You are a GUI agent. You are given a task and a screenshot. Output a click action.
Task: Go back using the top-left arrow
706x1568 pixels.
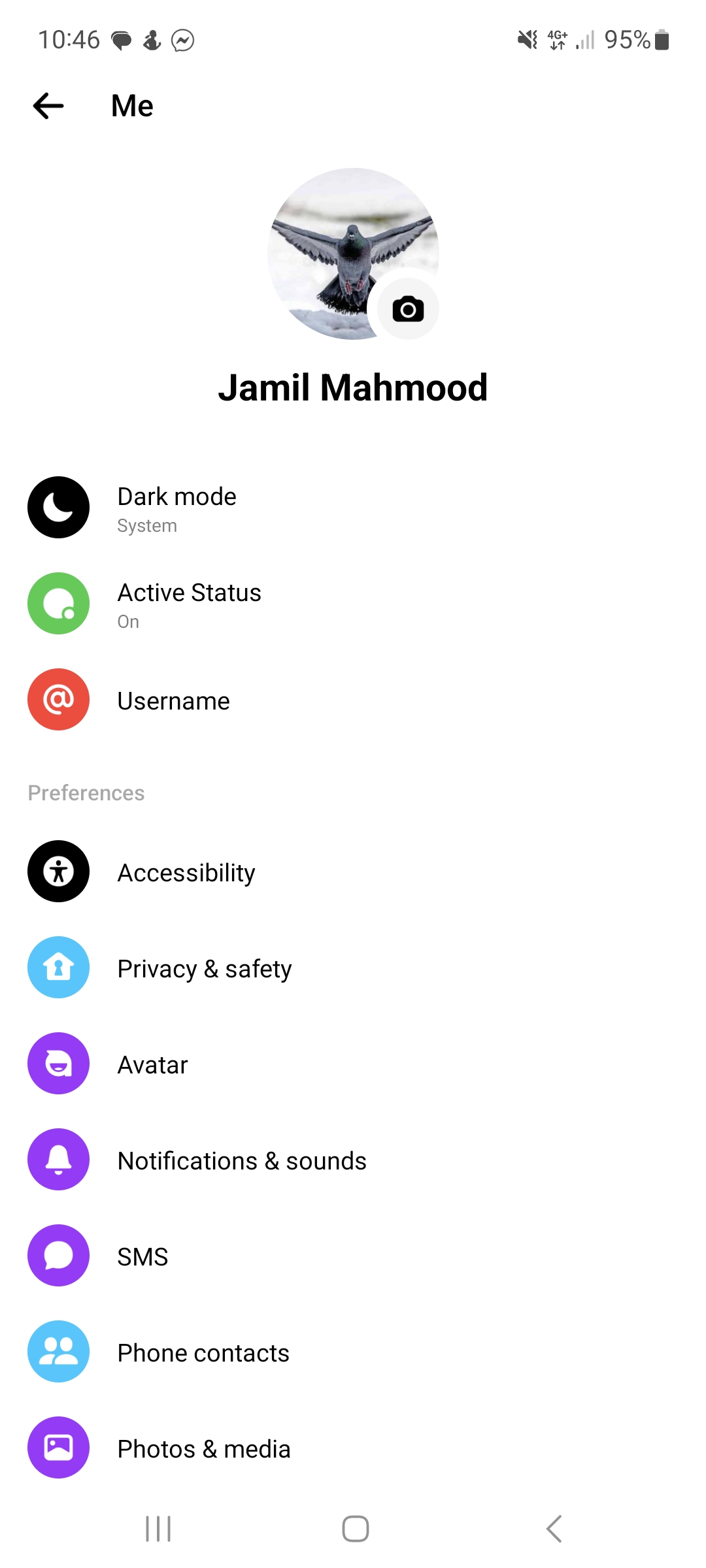click(49, 106)
